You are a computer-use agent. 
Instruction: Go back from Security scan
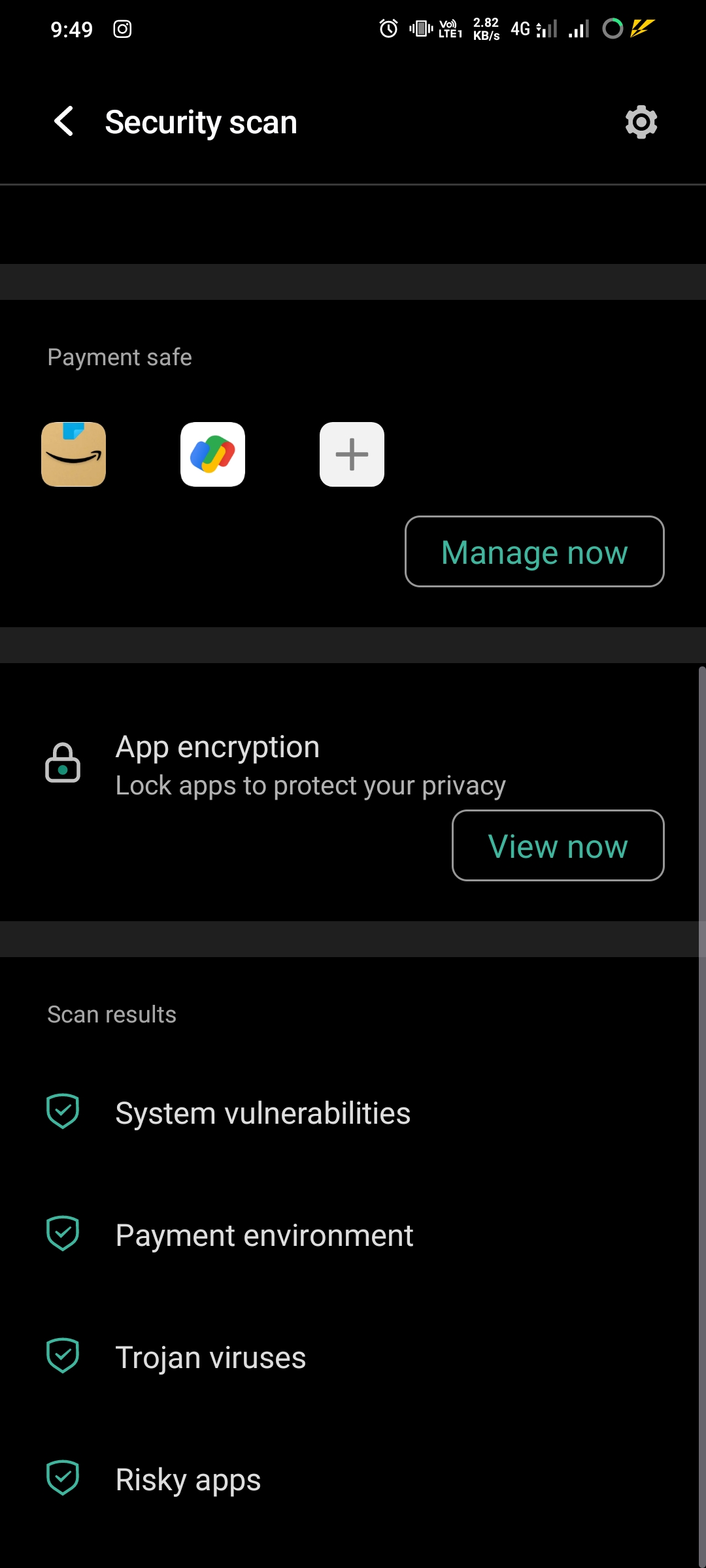(64, 122)
